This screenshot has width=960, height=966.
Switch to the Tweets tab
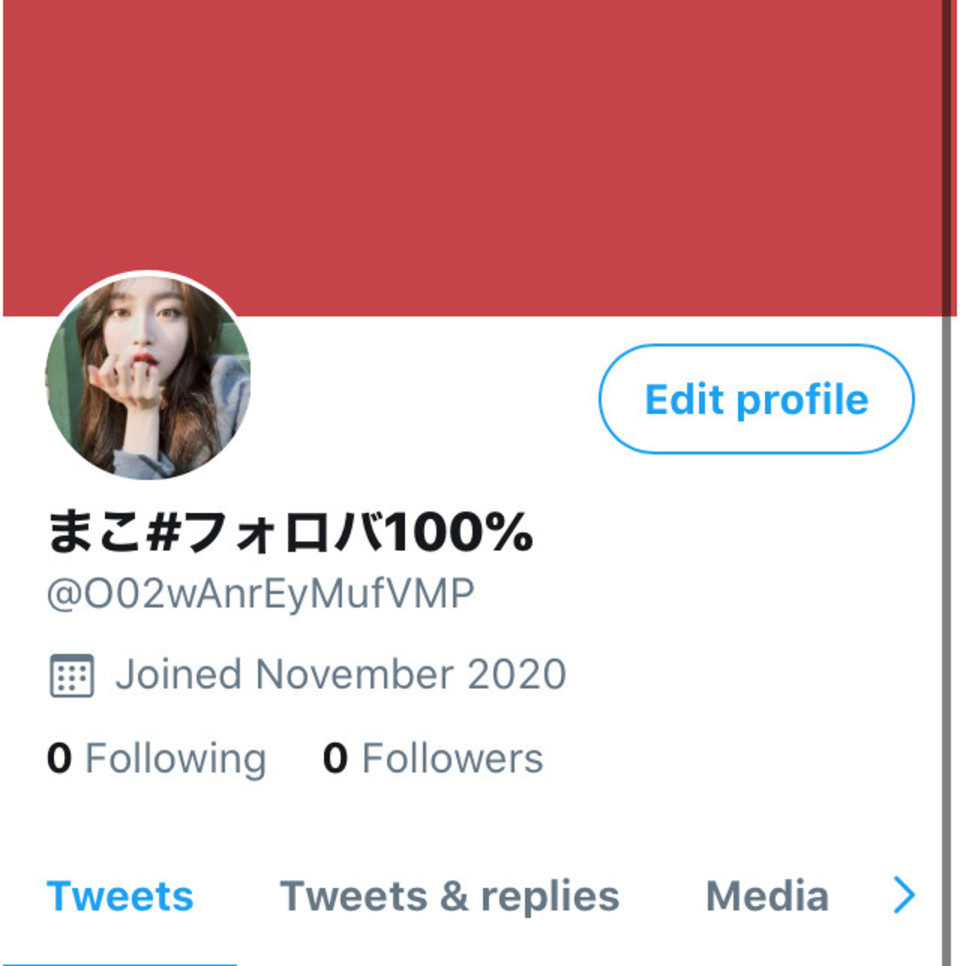(120, 896)
